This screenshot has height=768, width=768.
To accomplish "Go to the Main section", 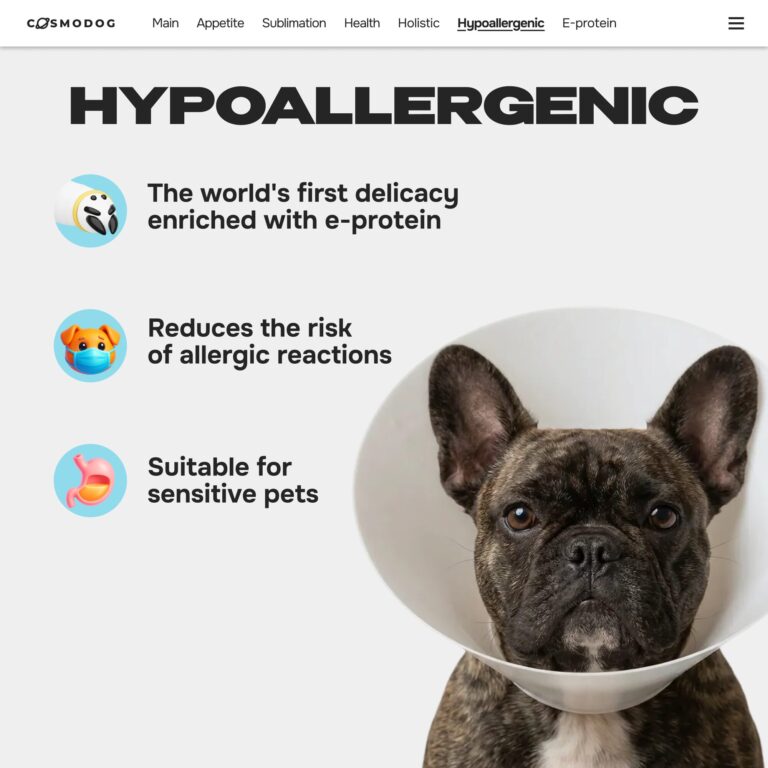I will [x=165, y=23].
